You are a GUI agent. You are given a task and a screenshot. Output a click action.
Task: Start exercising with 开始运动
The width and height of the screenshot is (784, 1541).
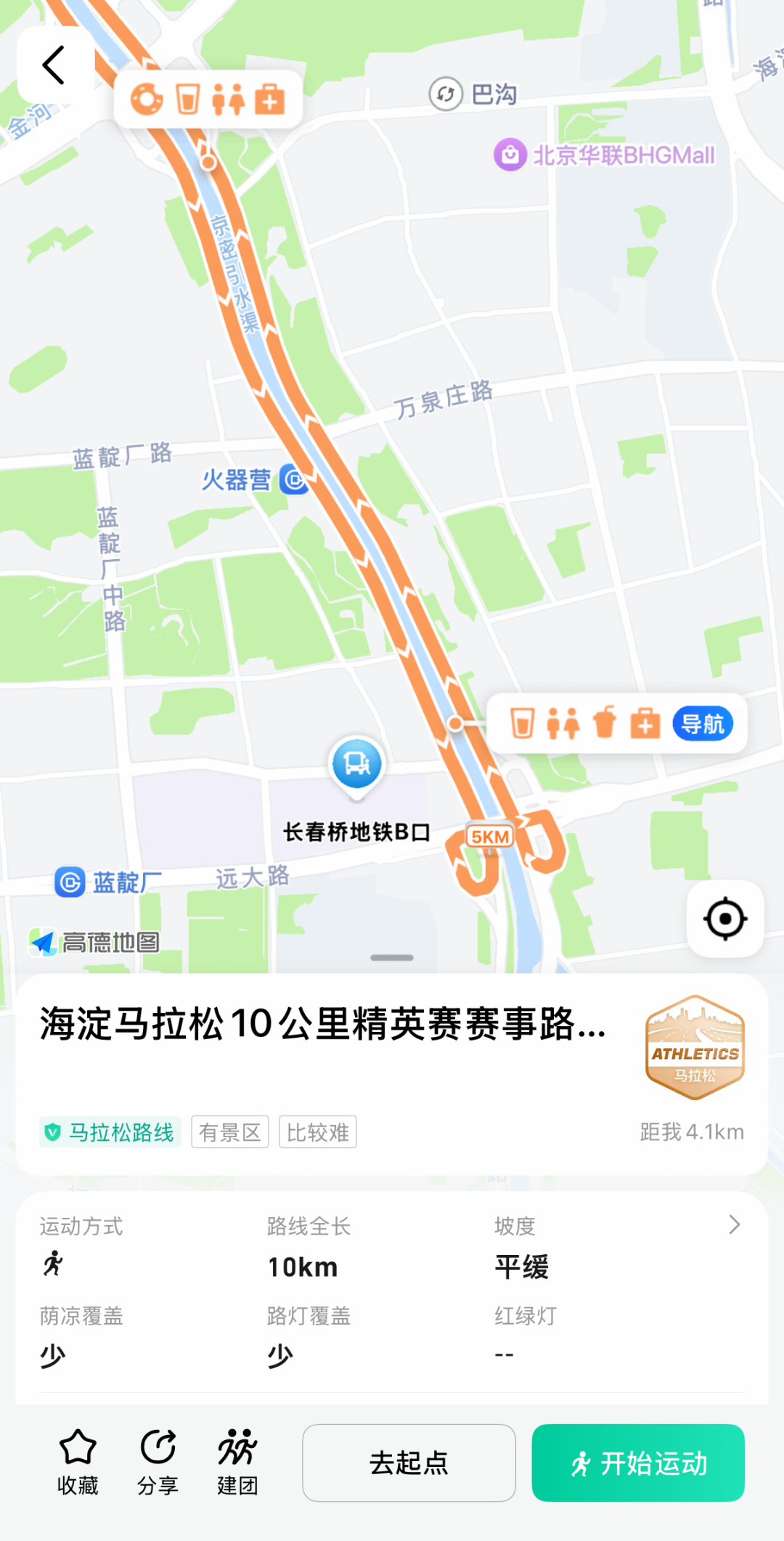tap(638, 1463)
